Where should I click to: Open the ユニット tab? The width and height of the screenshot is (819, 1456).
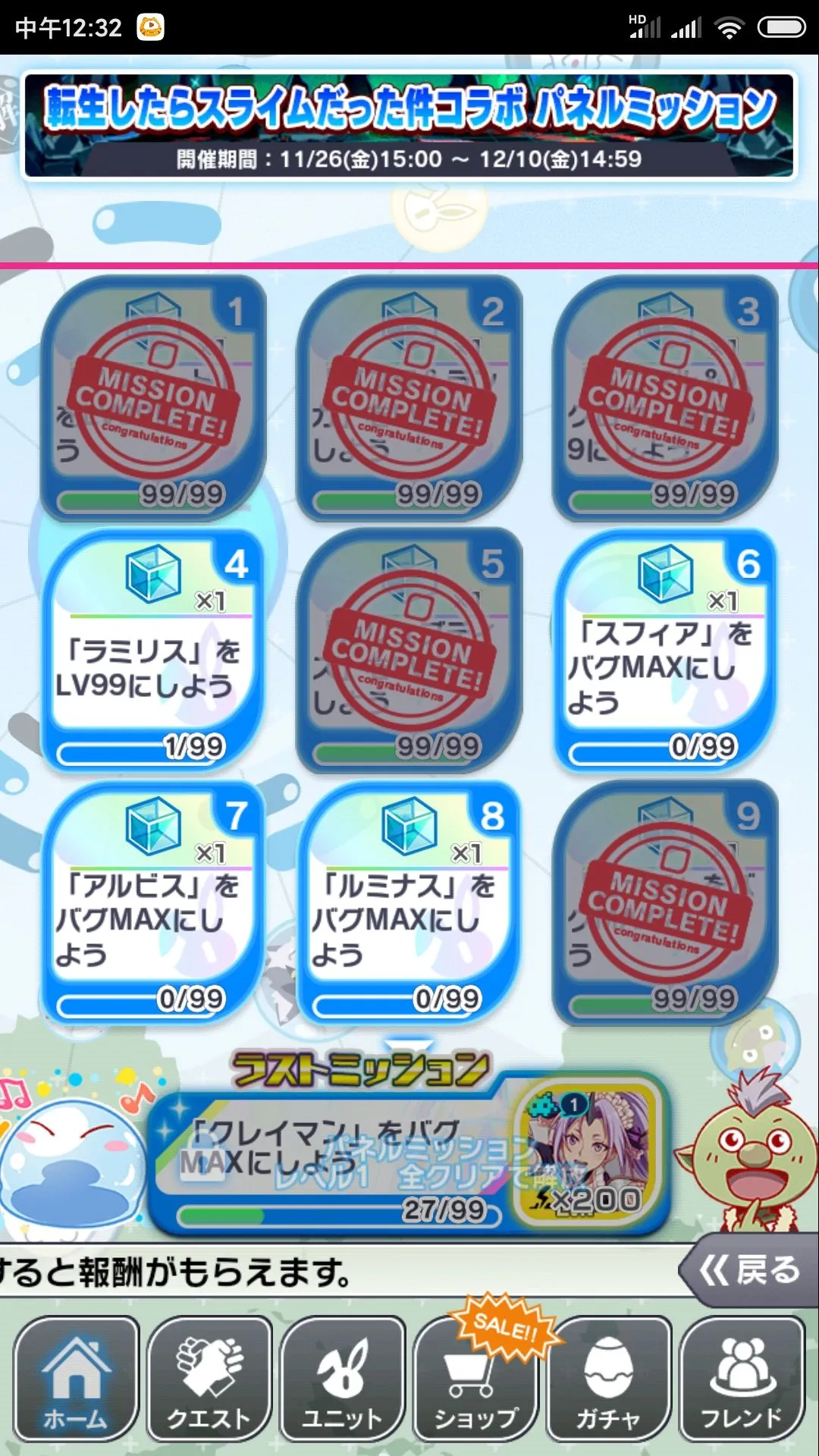tap(343, 1379)
